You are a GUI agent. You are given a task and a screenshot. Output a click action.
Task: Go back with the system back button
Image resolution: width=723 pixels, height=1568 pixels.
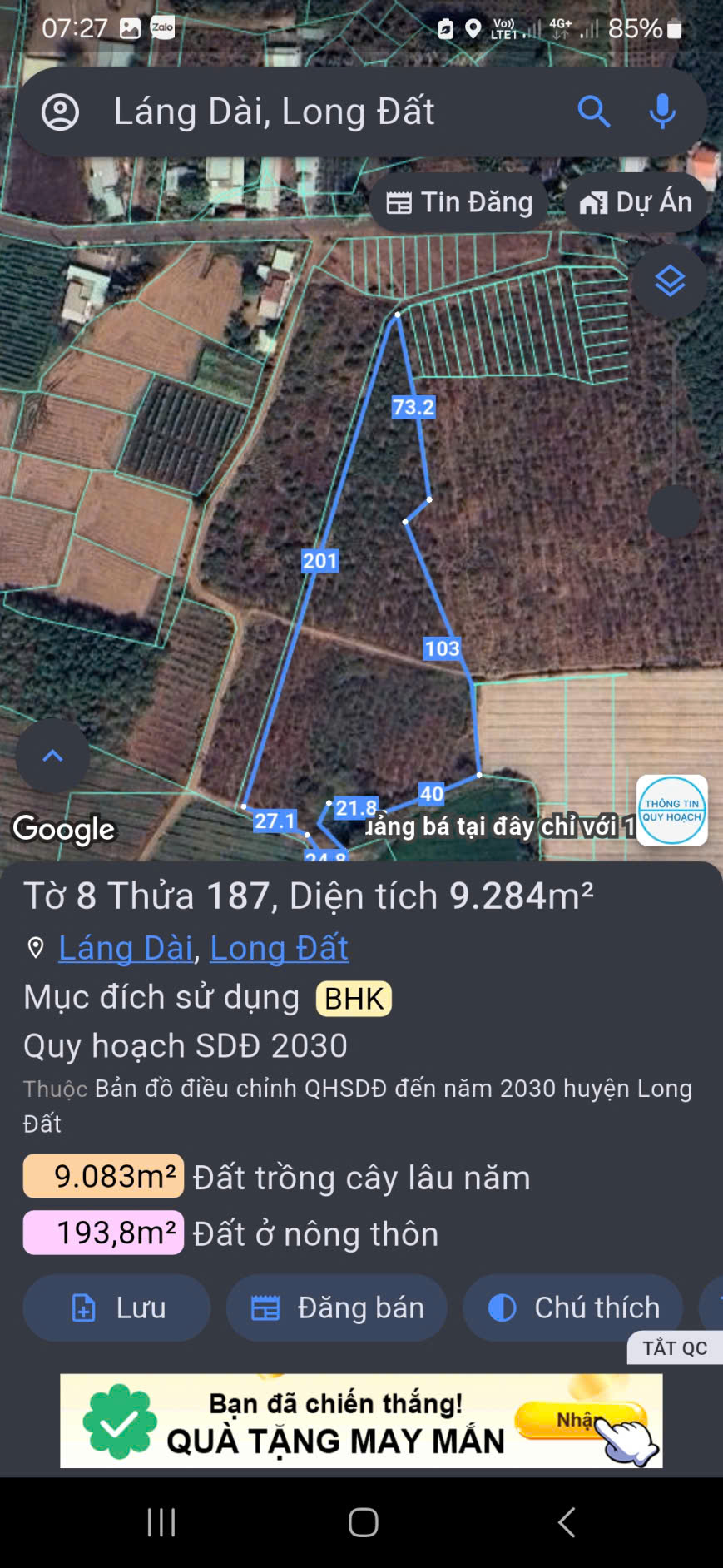tap(567, 1522)
